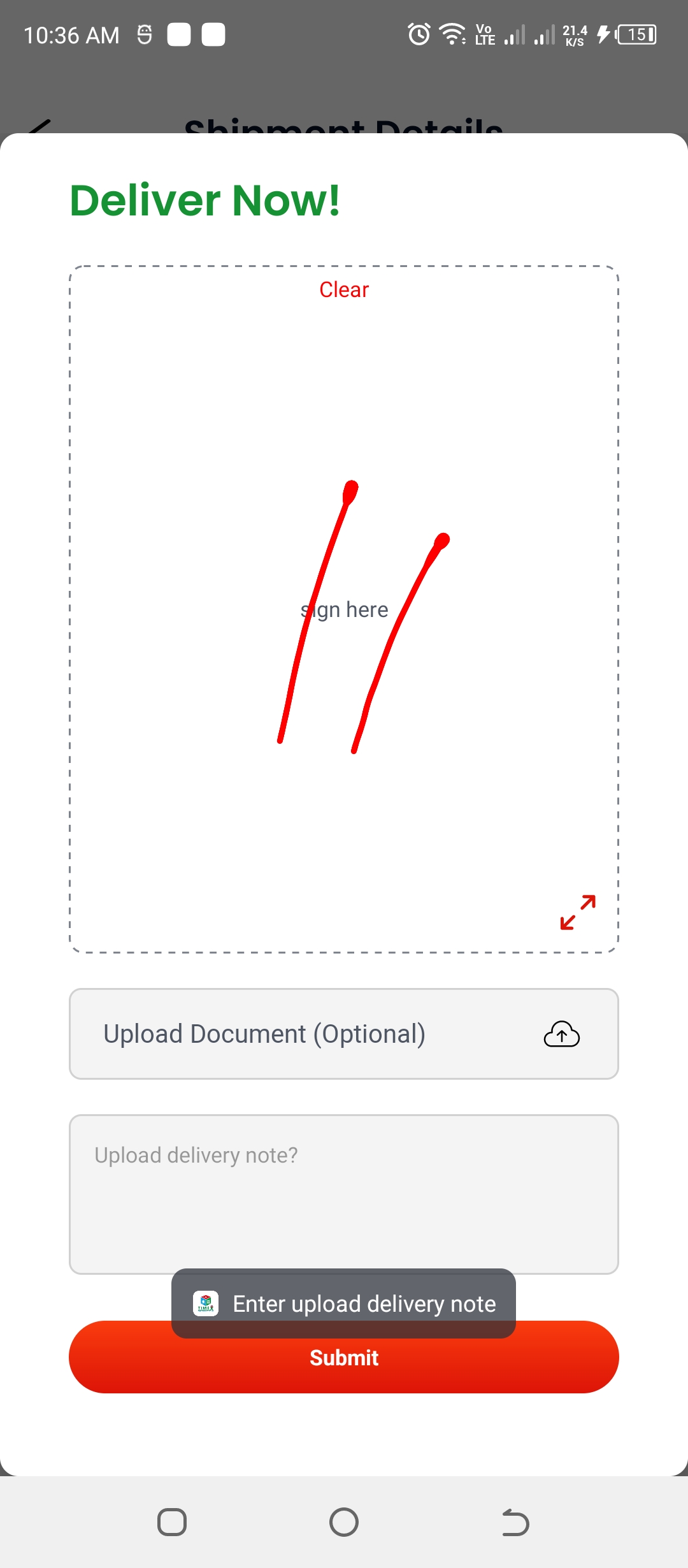Screen dimensions: 688x1568
Task: Go to the home screen
Action: click(344, 1523)
